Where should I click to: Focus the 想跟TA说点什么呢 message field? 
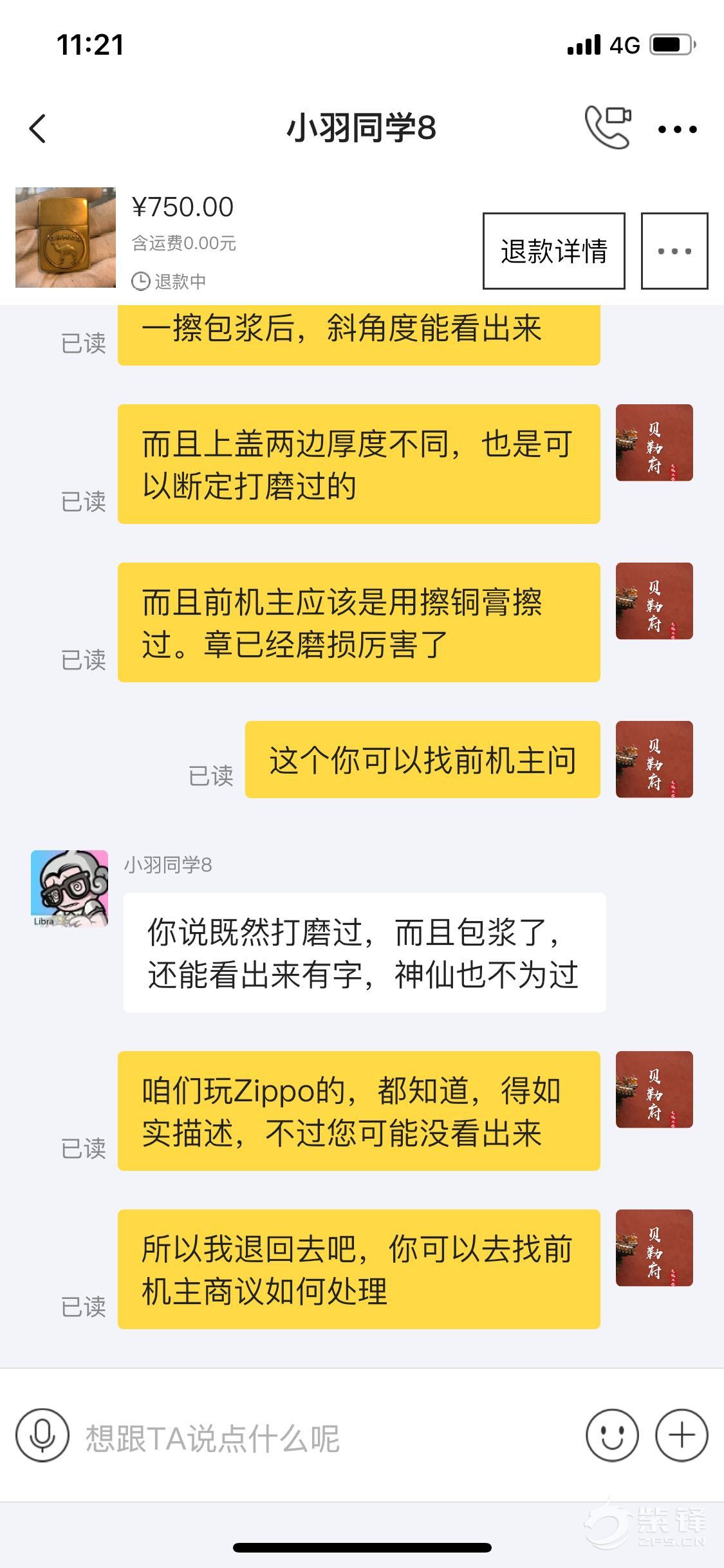(x=322, y=1437)
